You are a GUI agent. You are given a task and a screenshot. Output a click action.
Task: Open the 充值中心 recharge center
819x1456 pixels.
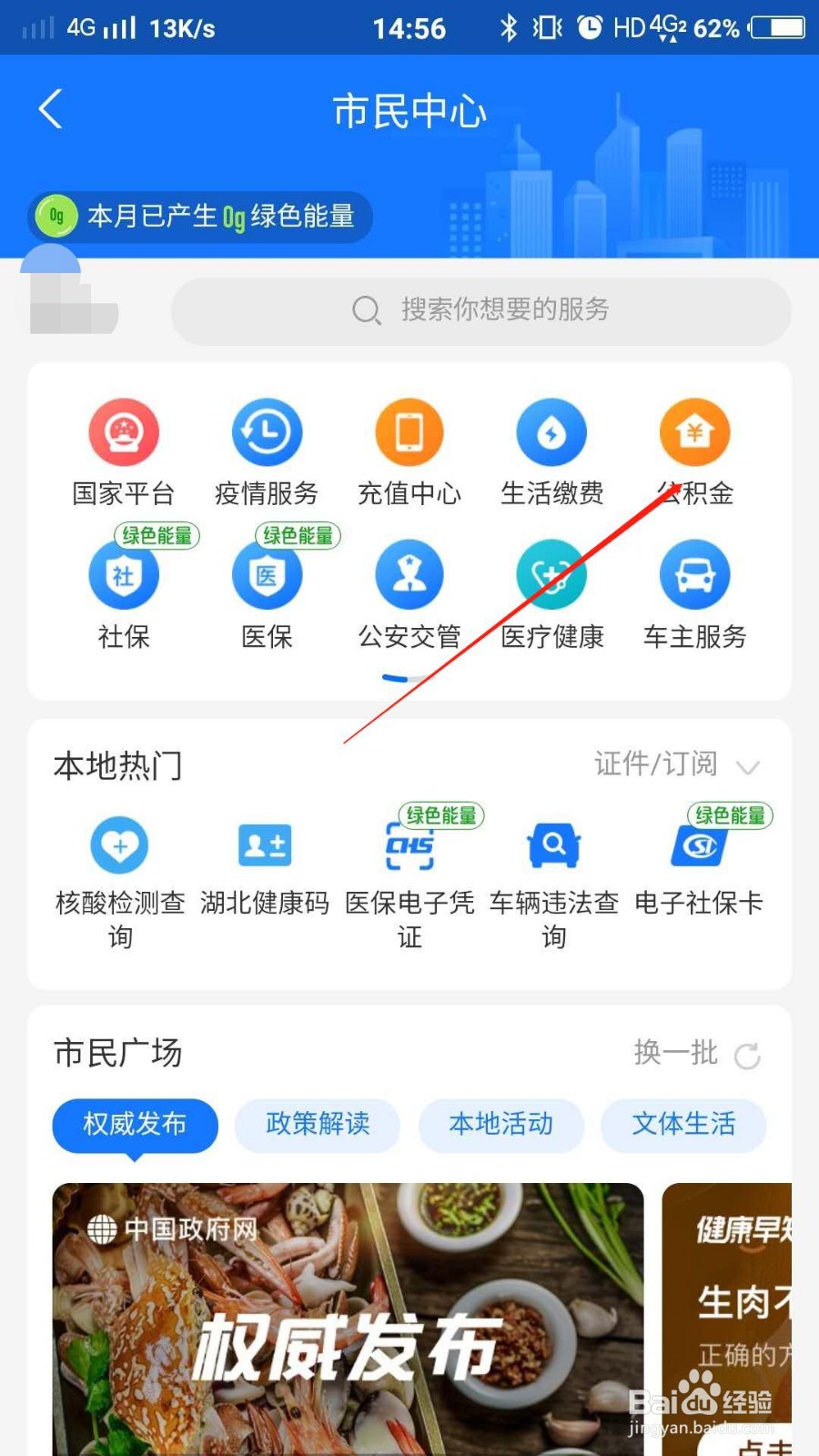[x=409, y=432]
